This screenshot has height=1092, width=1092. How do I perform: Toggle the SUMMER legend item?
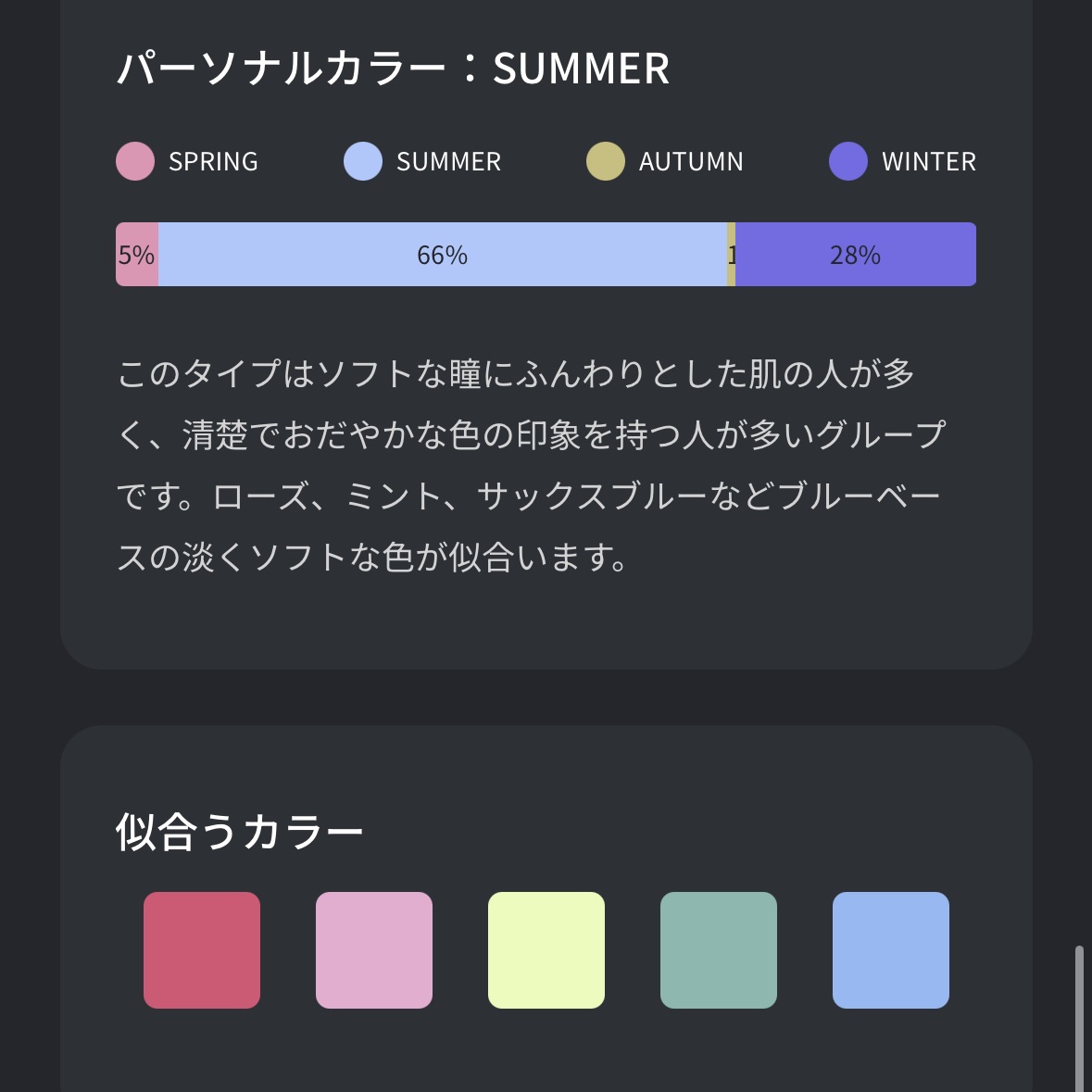click(x=422, y=161)
